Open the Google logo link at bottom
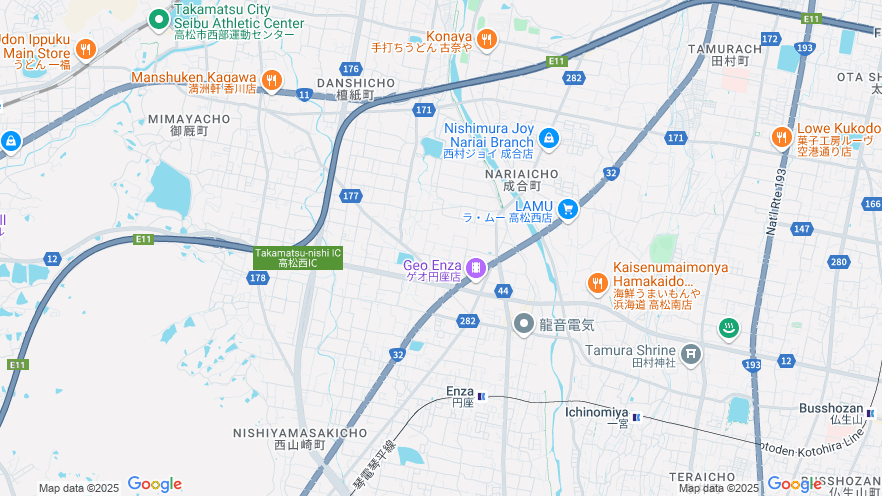Screen dimensions: 882x496 tap(154, 485)
